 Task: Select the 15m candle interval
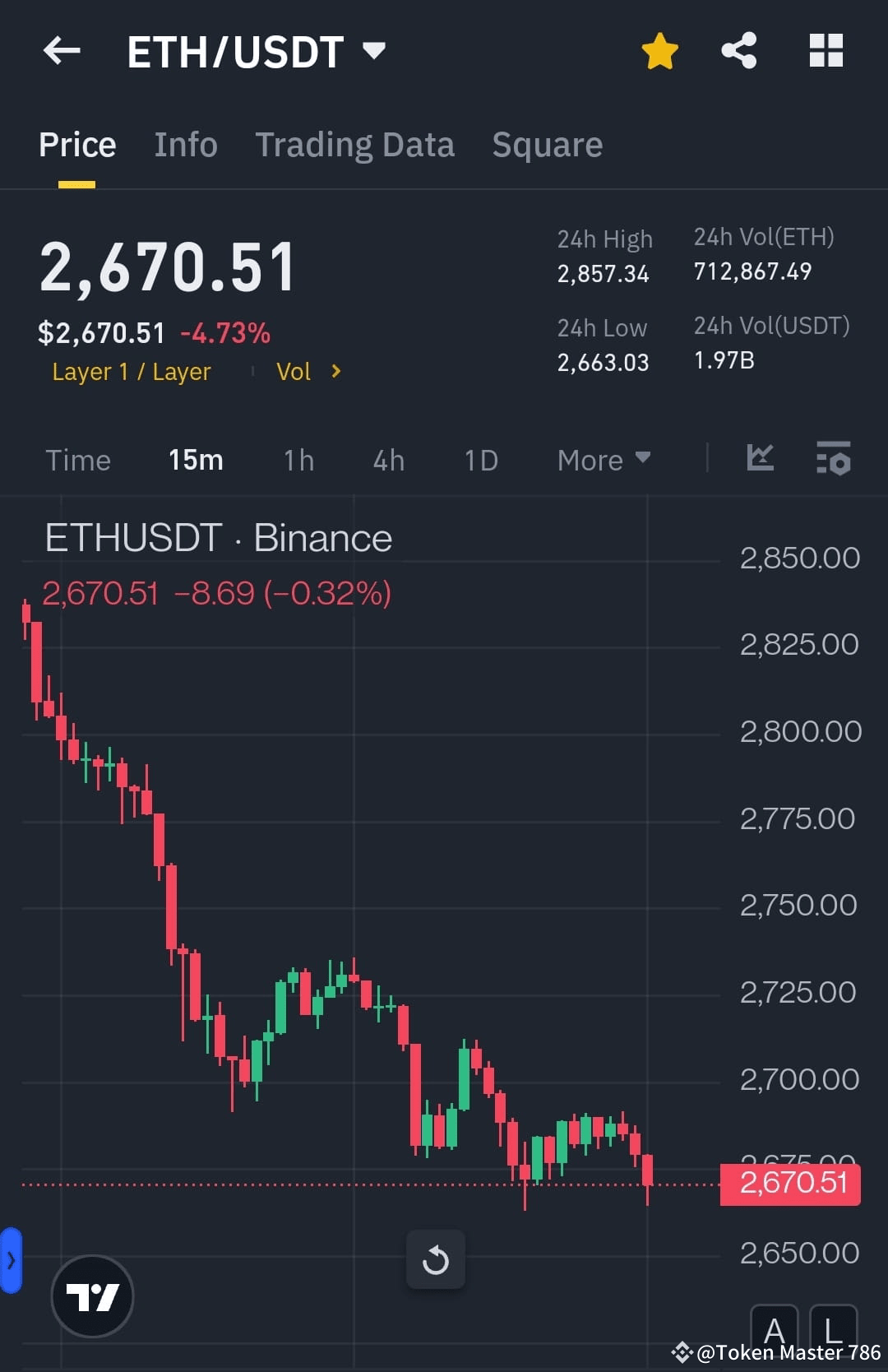(195, 460)
